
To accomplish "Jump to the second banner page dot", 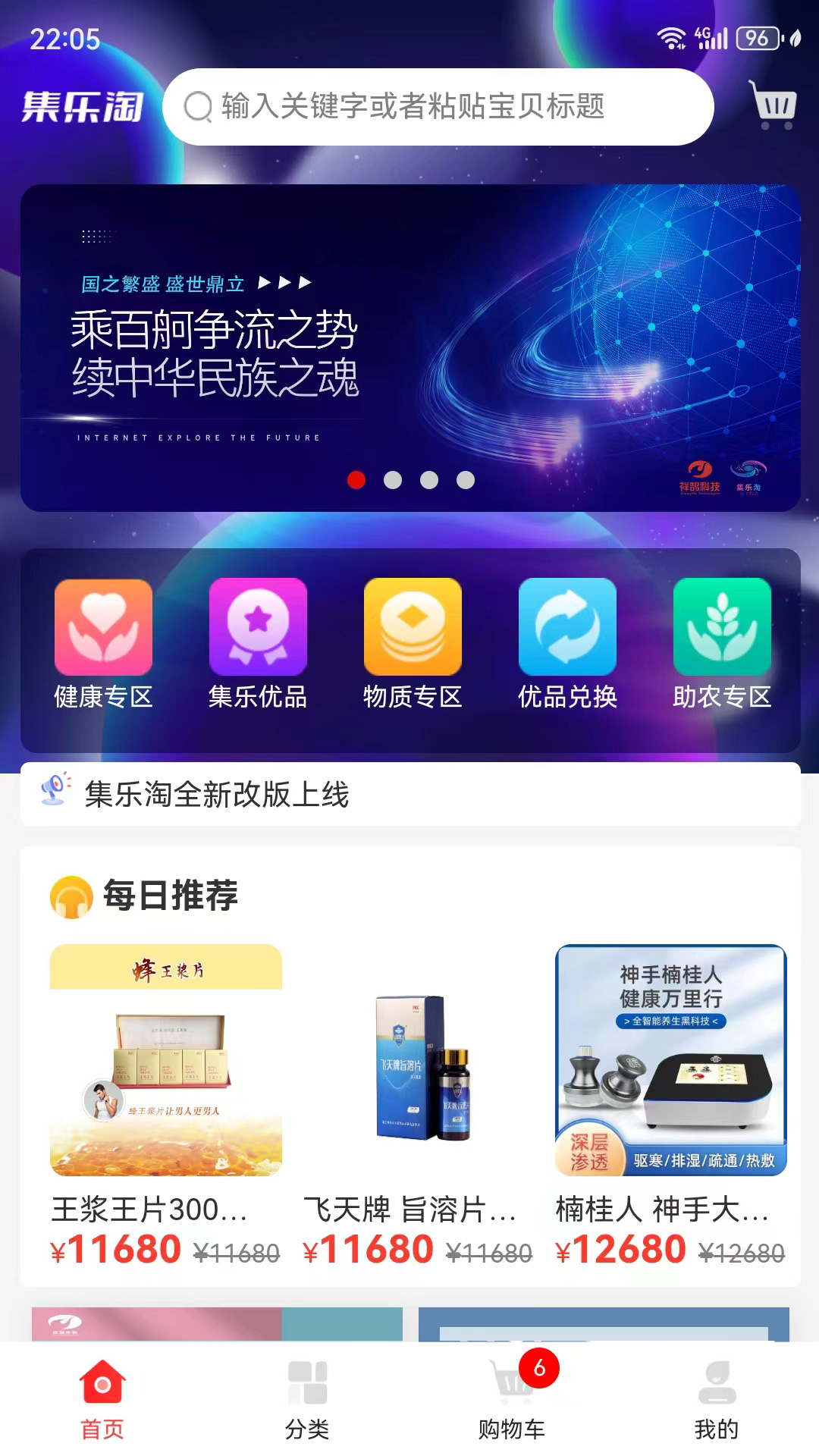I will click(x=393, y=480).
